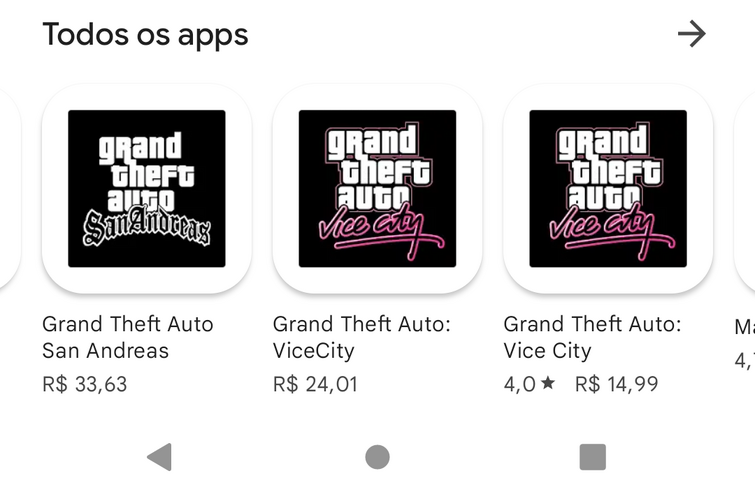Tap the system home button
Viewport: 755px width, 499px height.
point(377,457)
